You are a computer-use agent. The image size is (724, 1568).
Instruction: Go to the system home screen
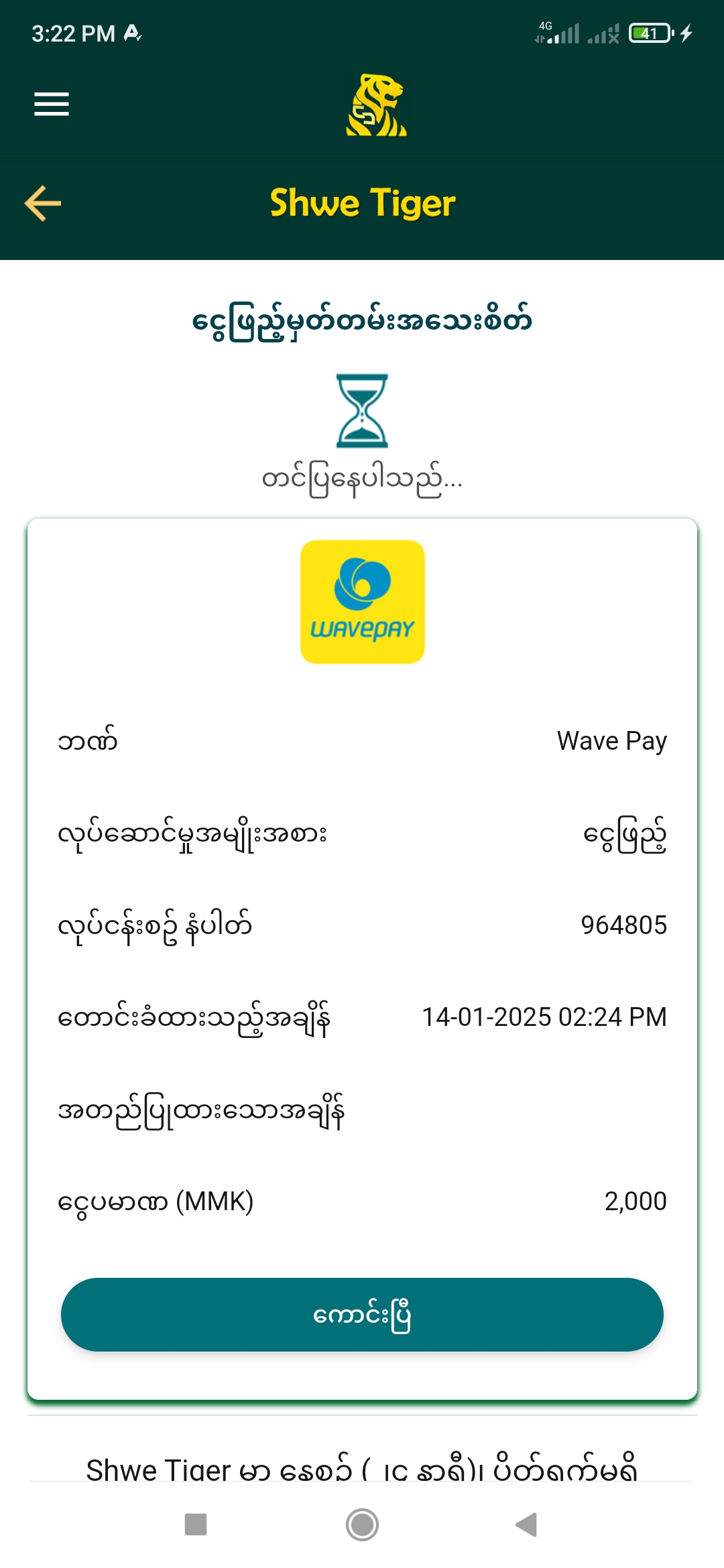coord(362,1524)
